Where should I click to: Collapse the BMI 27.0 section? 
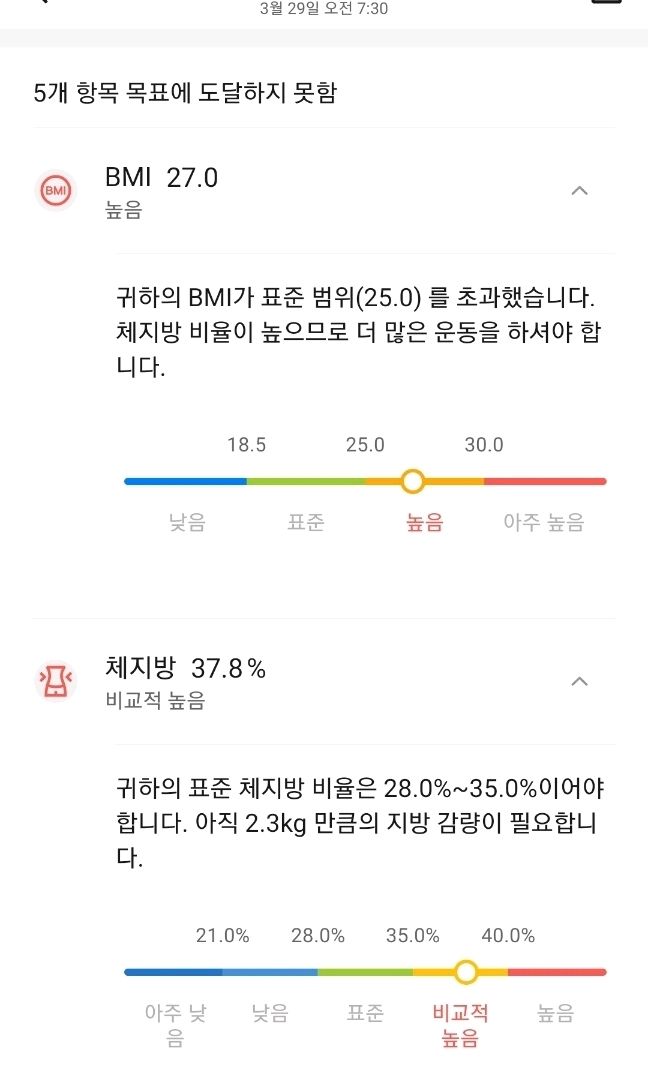[x=579, y=190]
